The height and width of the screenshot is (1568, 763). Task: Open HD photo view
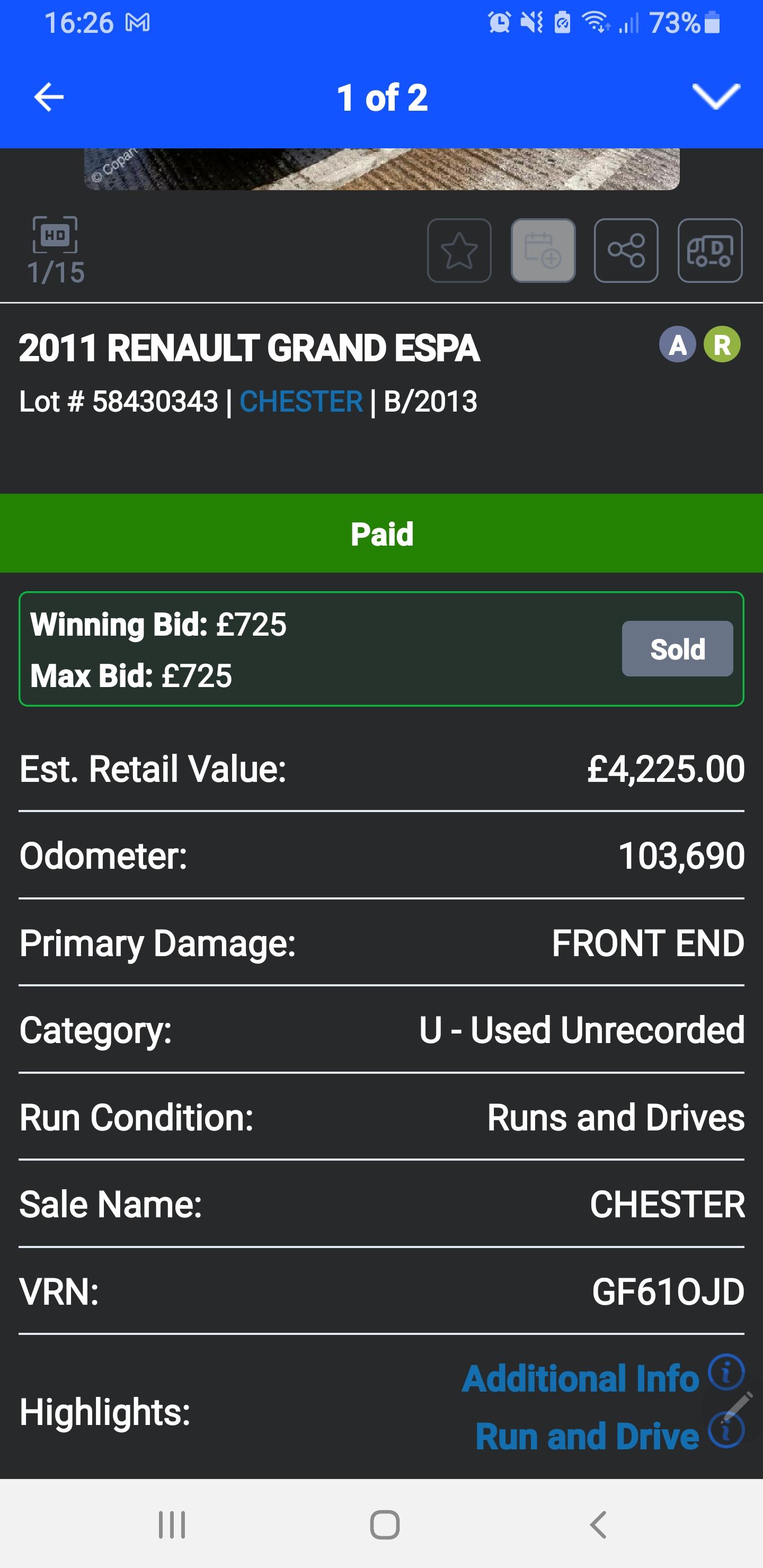pos(55,235)
